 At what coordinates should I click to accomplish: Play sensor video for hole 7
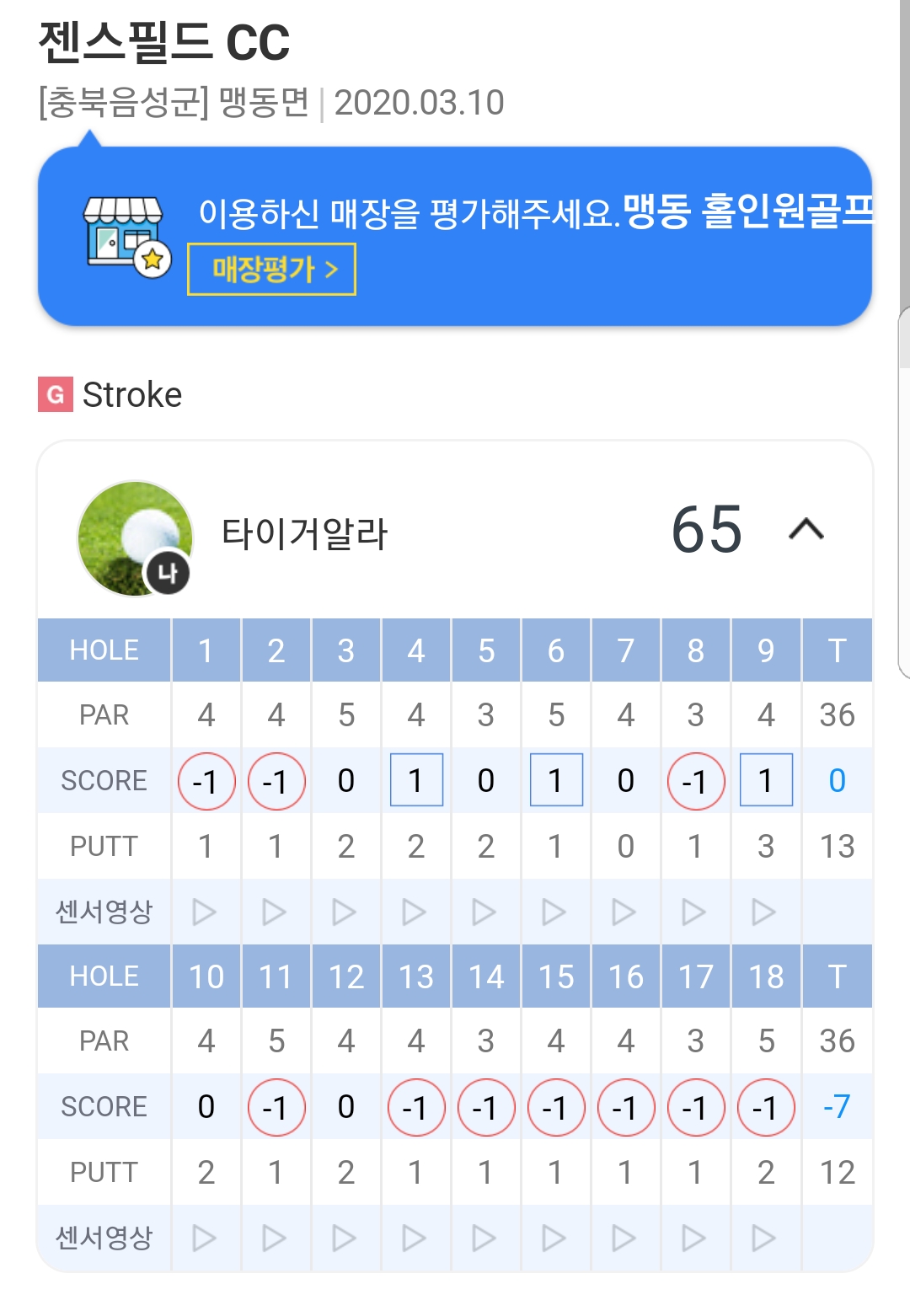(x=624, y=912)
